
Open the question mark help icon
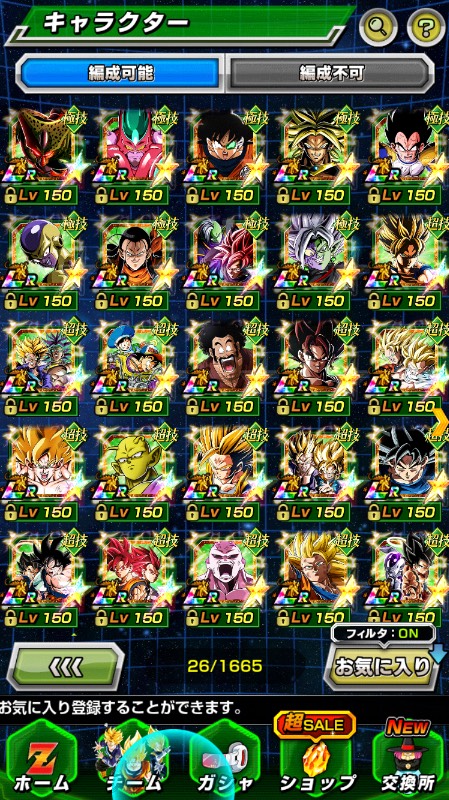[x=427, y=26]
